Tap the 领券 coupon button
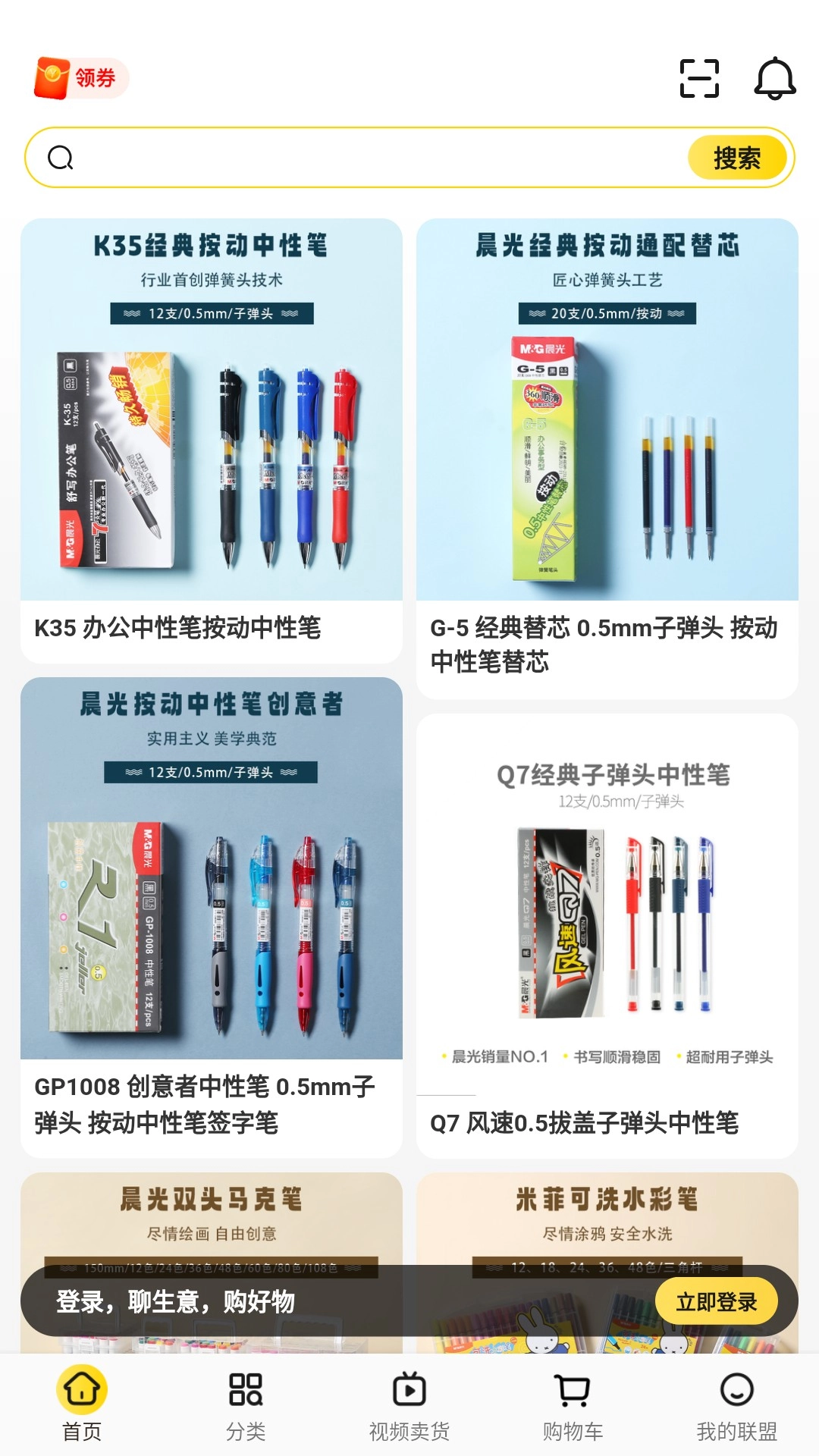Image resolution: width=819 pixels, height=1456 pixels. click(x=81, y=78)
